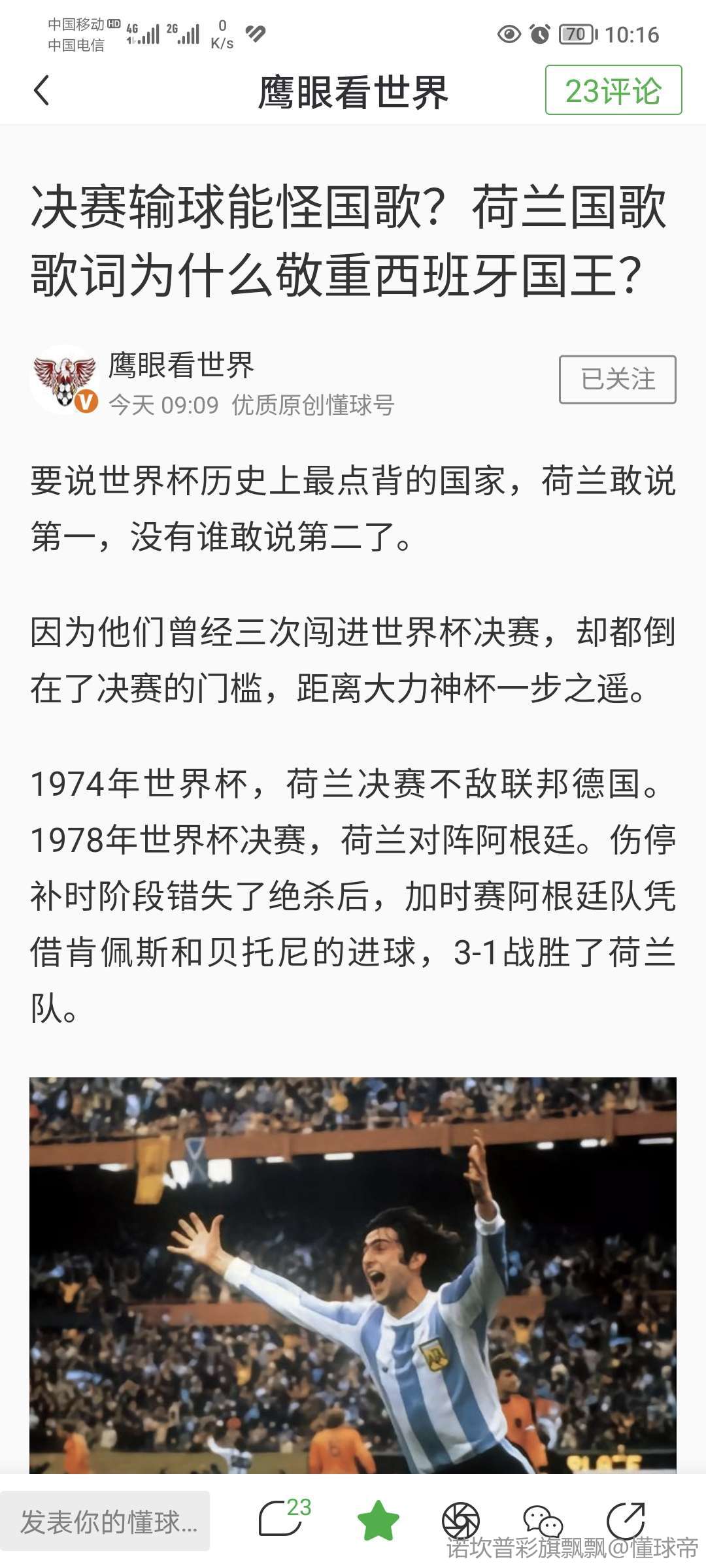Open the 23评论 comments button
Viewport: 706px width, 1568px height.
(x=613, y=90)
